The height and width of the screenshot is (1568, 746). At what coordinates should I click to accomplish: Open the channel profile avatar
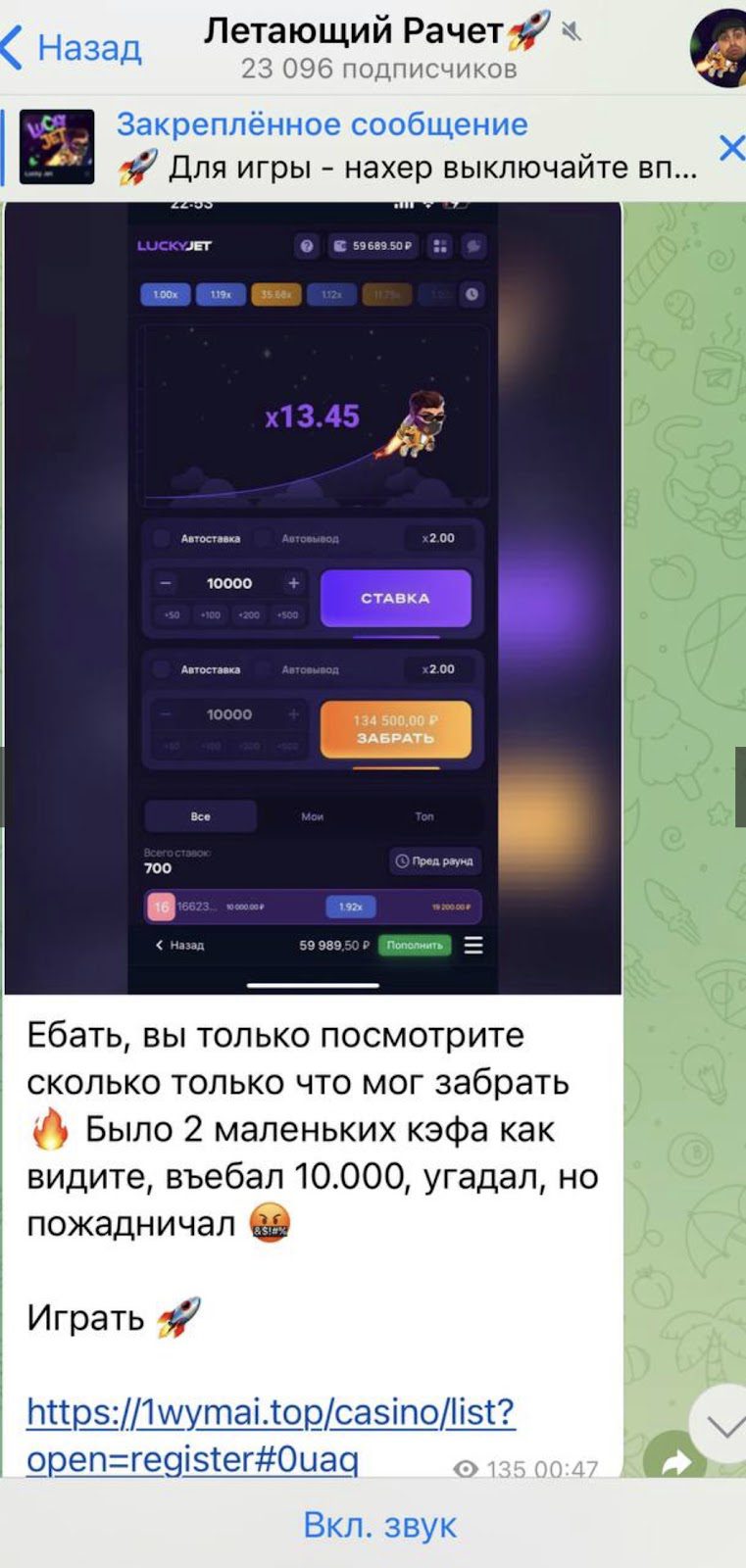(719, 48)
